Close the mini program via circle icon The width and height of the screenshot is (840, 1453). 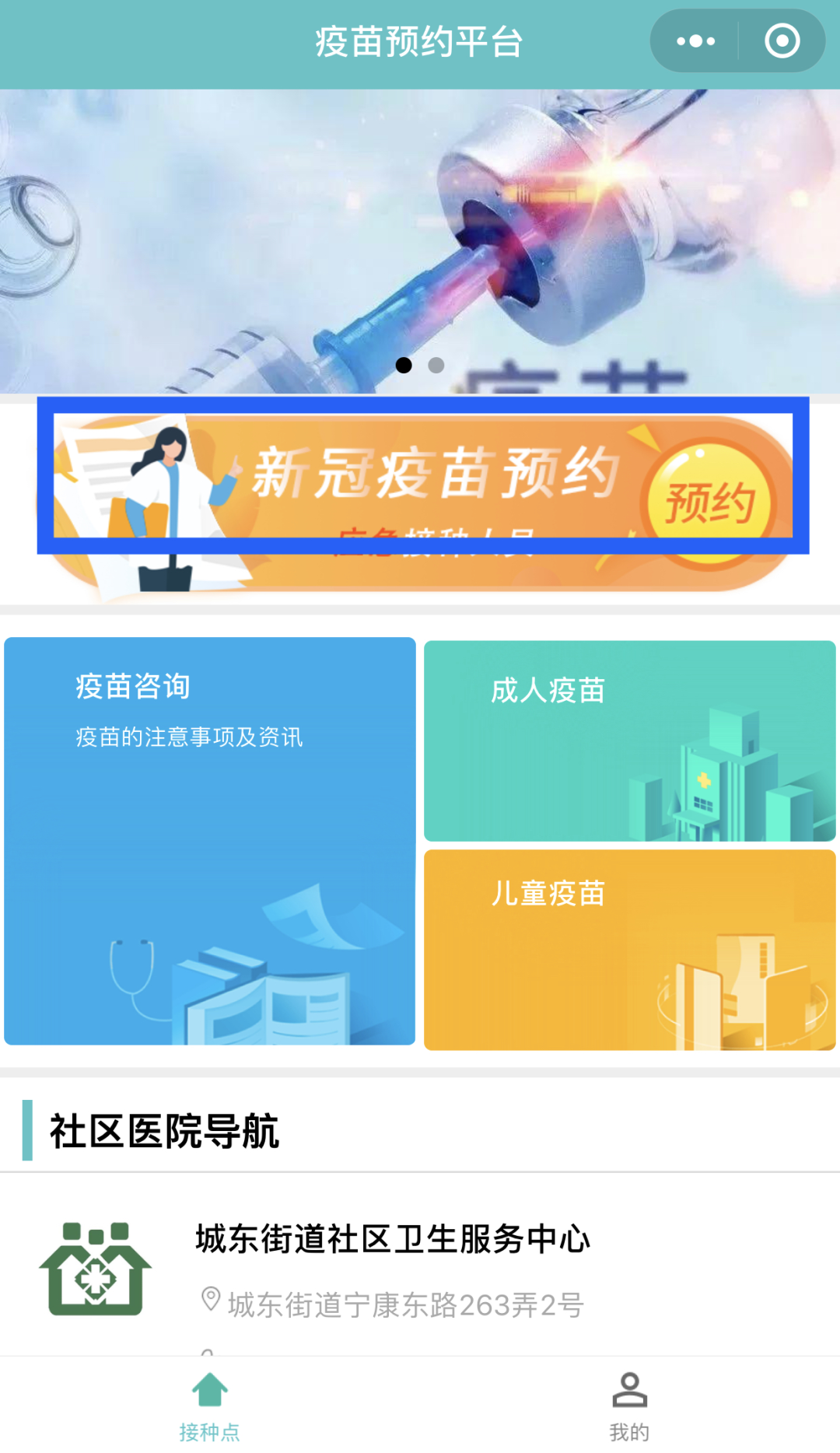(x=782, y=41)
